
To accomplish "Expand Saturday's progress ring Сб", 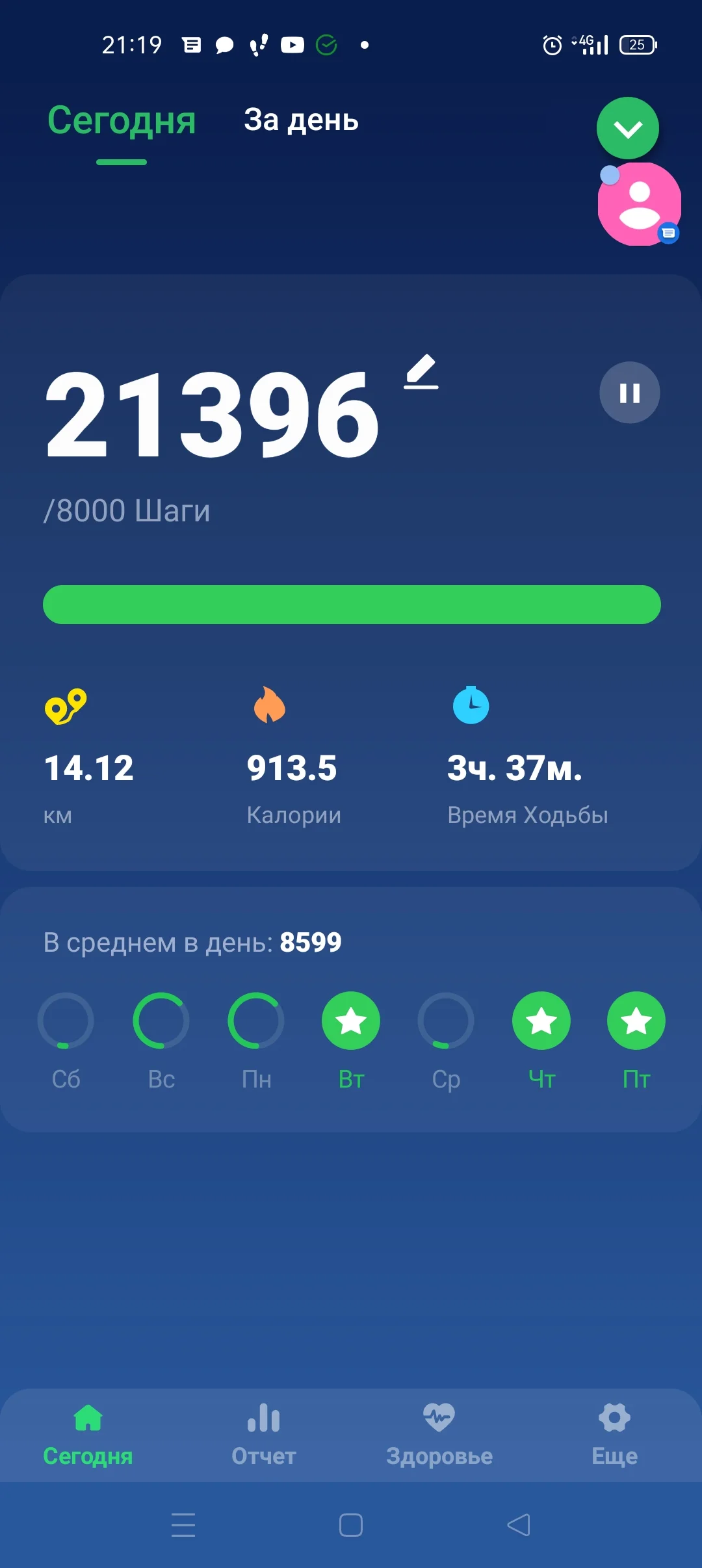I will point(65,1021).
